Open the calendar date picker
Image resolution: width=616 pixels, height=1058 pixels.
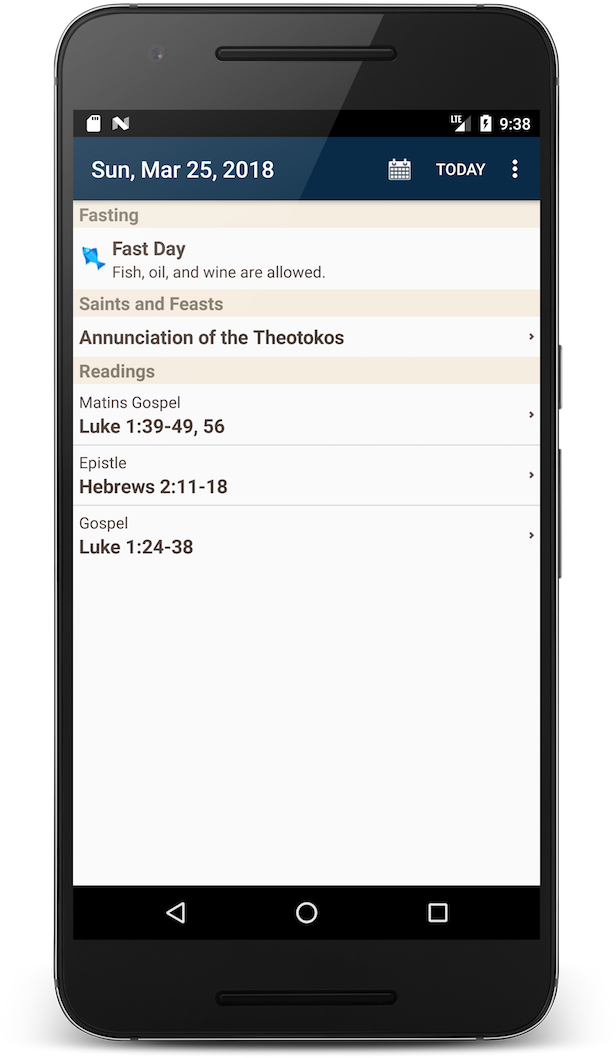(399, 170)
